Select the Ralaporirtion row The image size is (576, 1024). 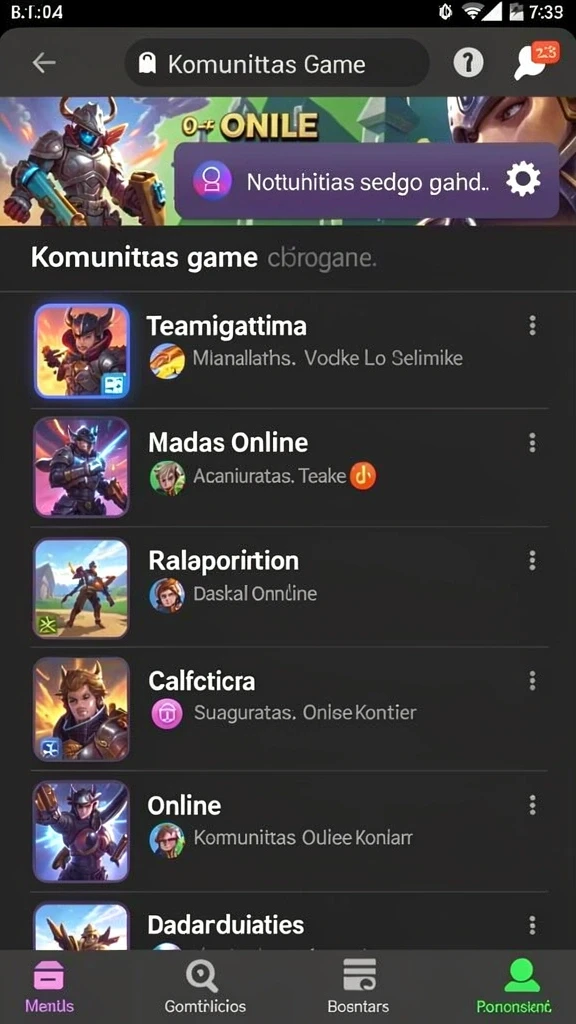pos(289,586)
